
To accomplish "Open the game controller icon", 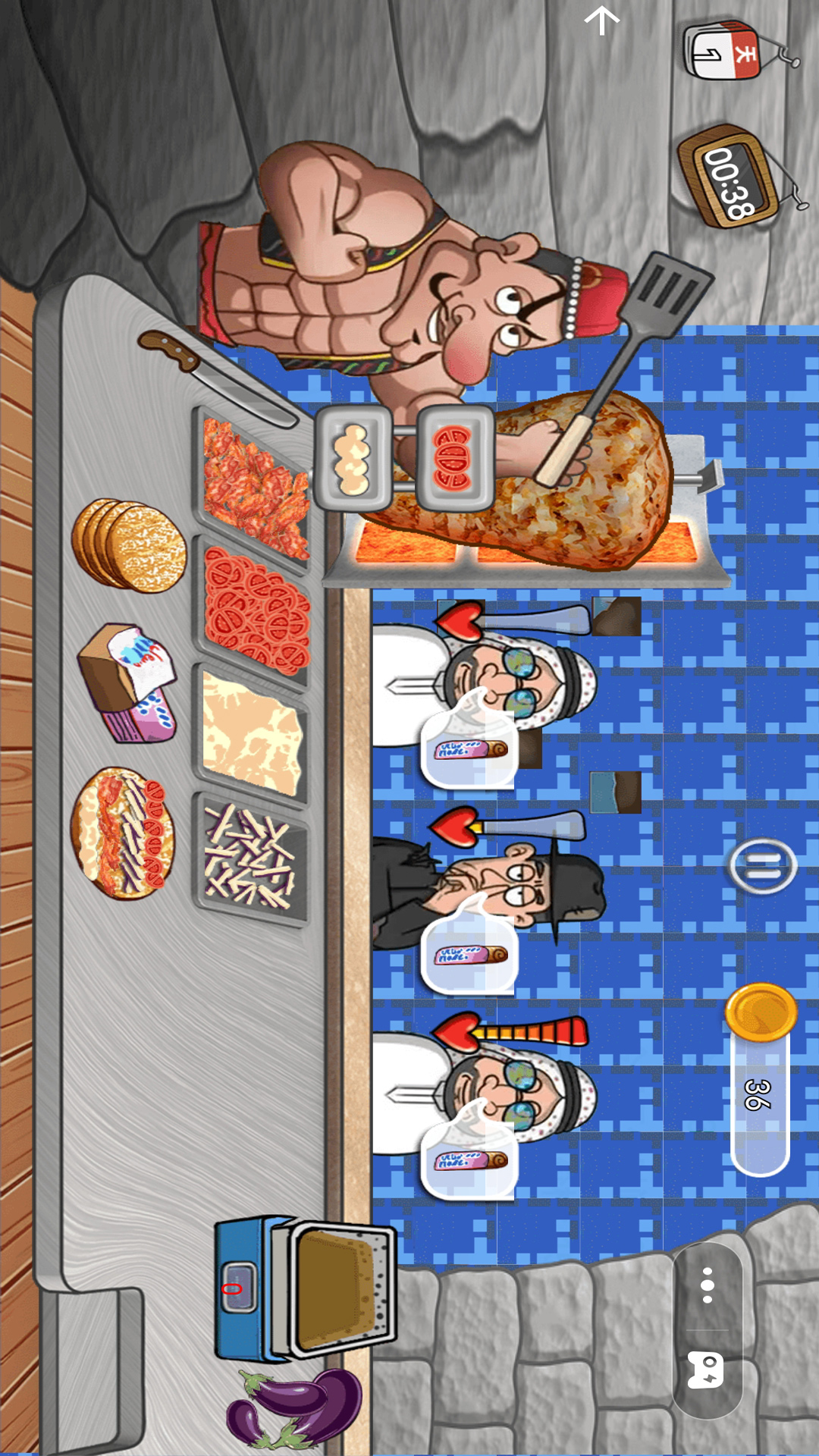I will (x=705, y=1370).
